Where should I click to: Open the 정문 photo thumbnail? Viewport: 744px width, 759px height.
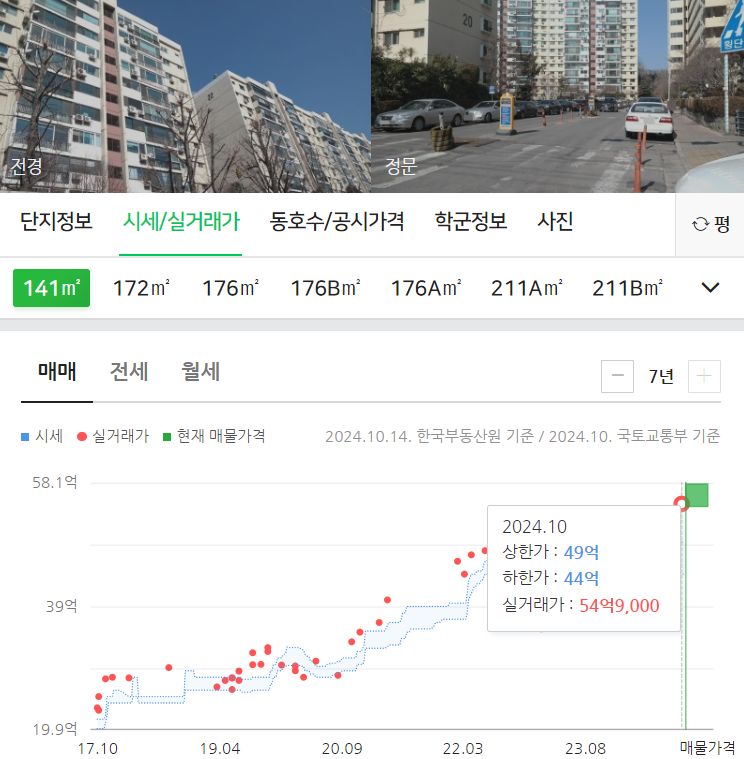click(557, 96)
